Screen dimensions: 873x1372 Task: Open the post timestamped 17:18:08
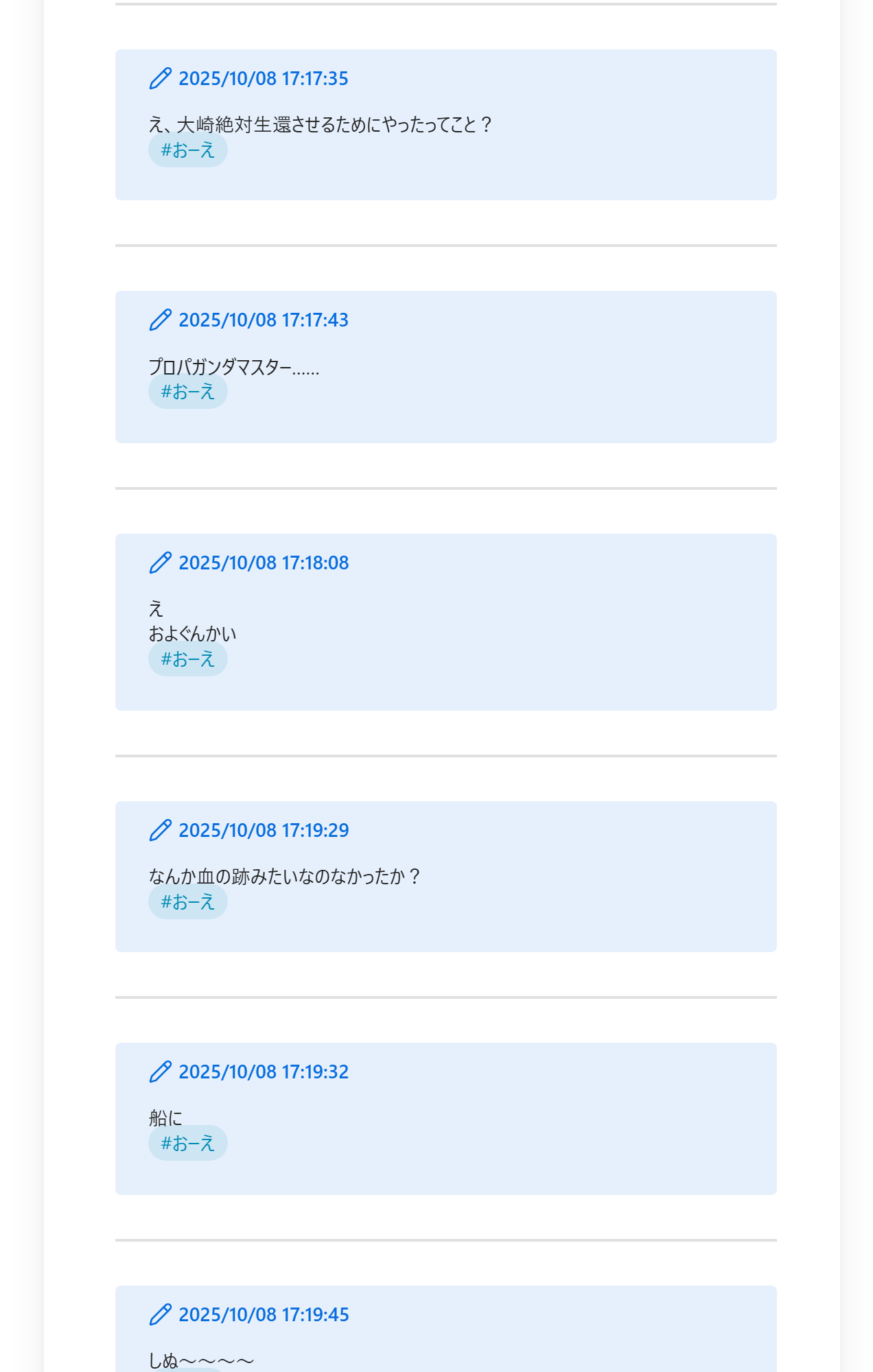[263, 563]
